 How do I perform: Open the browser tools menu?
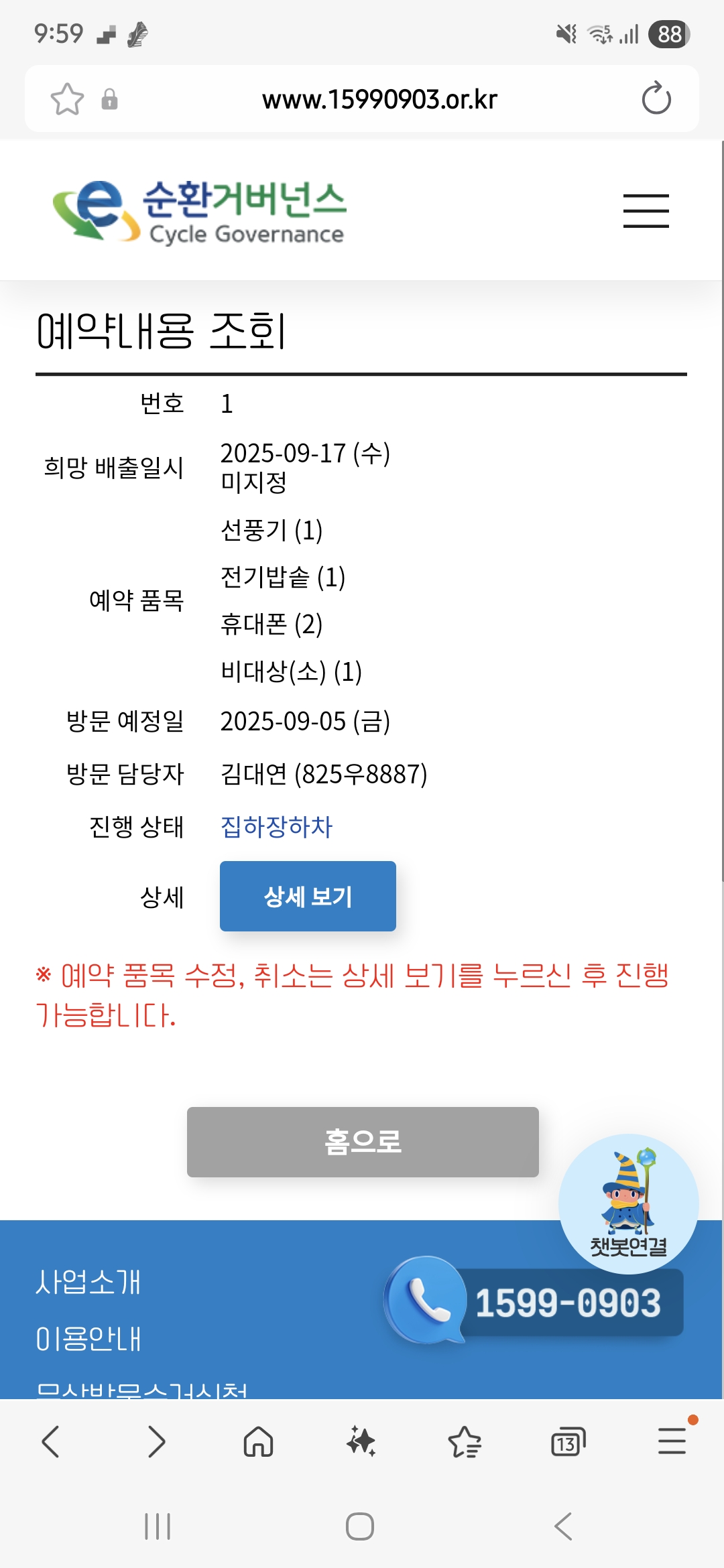[x=672, y=1441]
